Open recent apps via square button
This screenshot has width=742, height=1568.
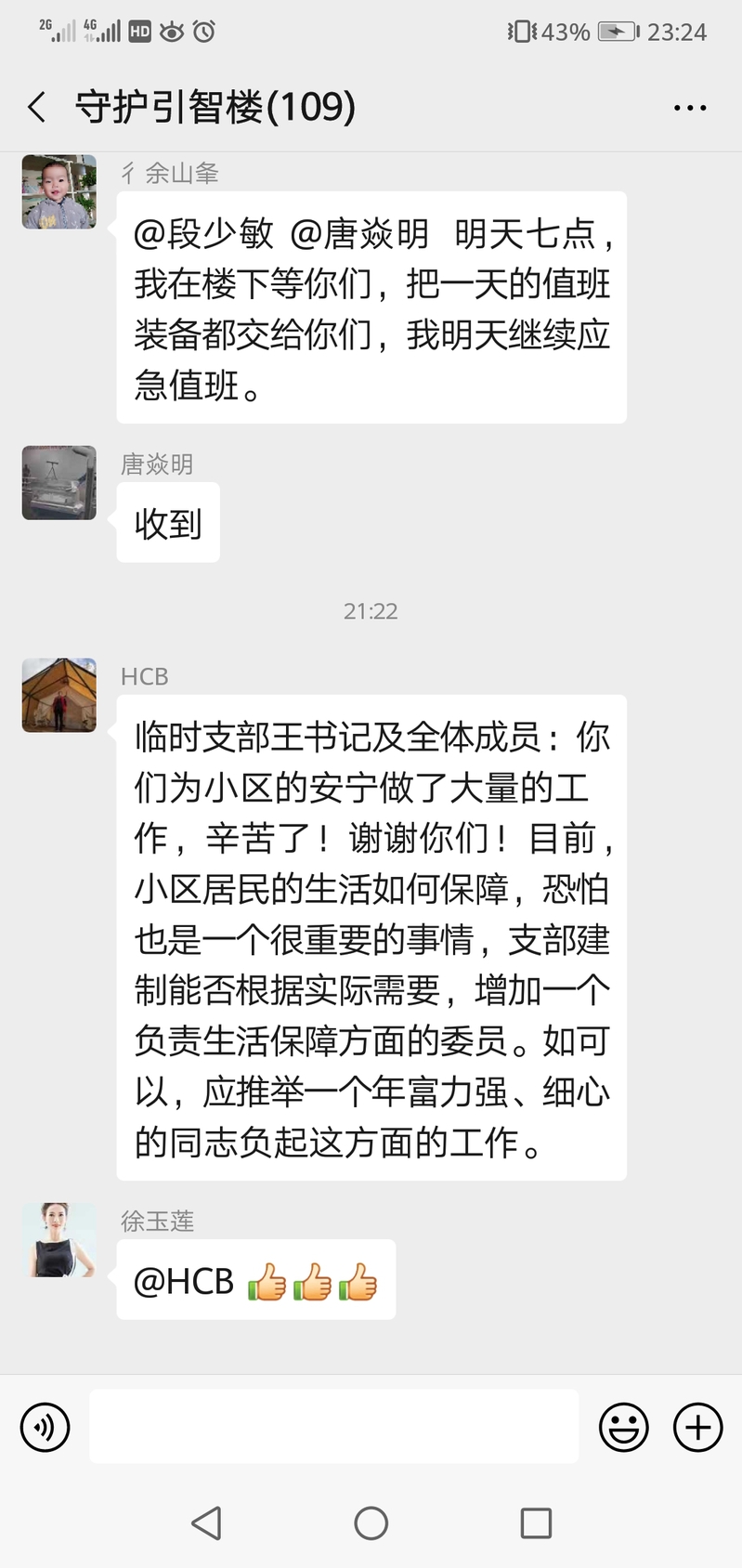(536, 1523)
